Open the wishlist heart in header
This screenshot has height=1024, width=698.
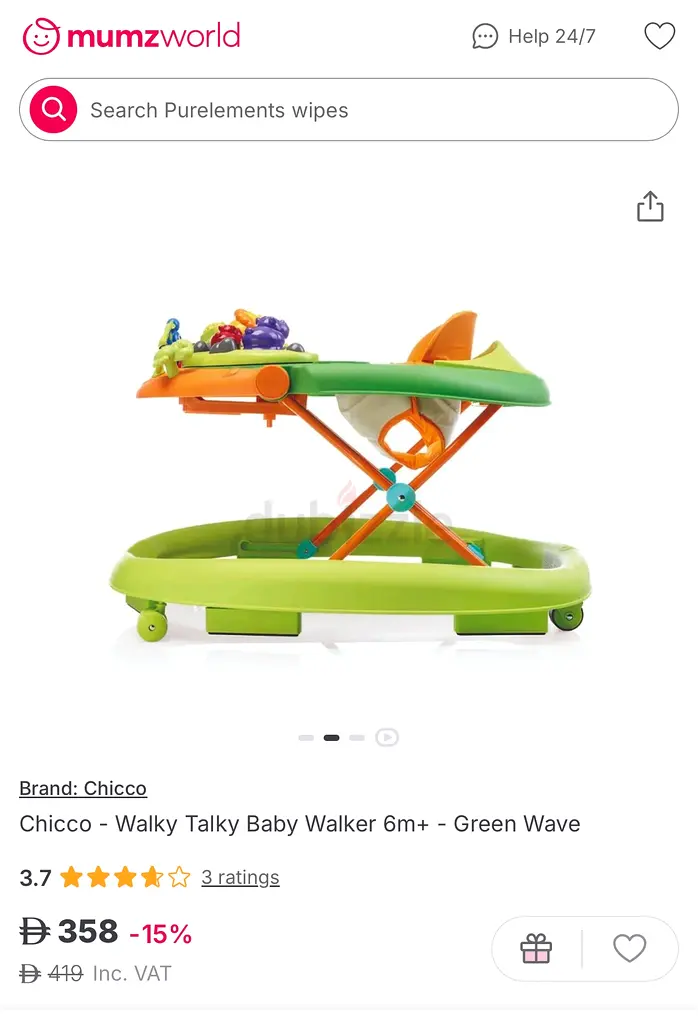(659, 37)
